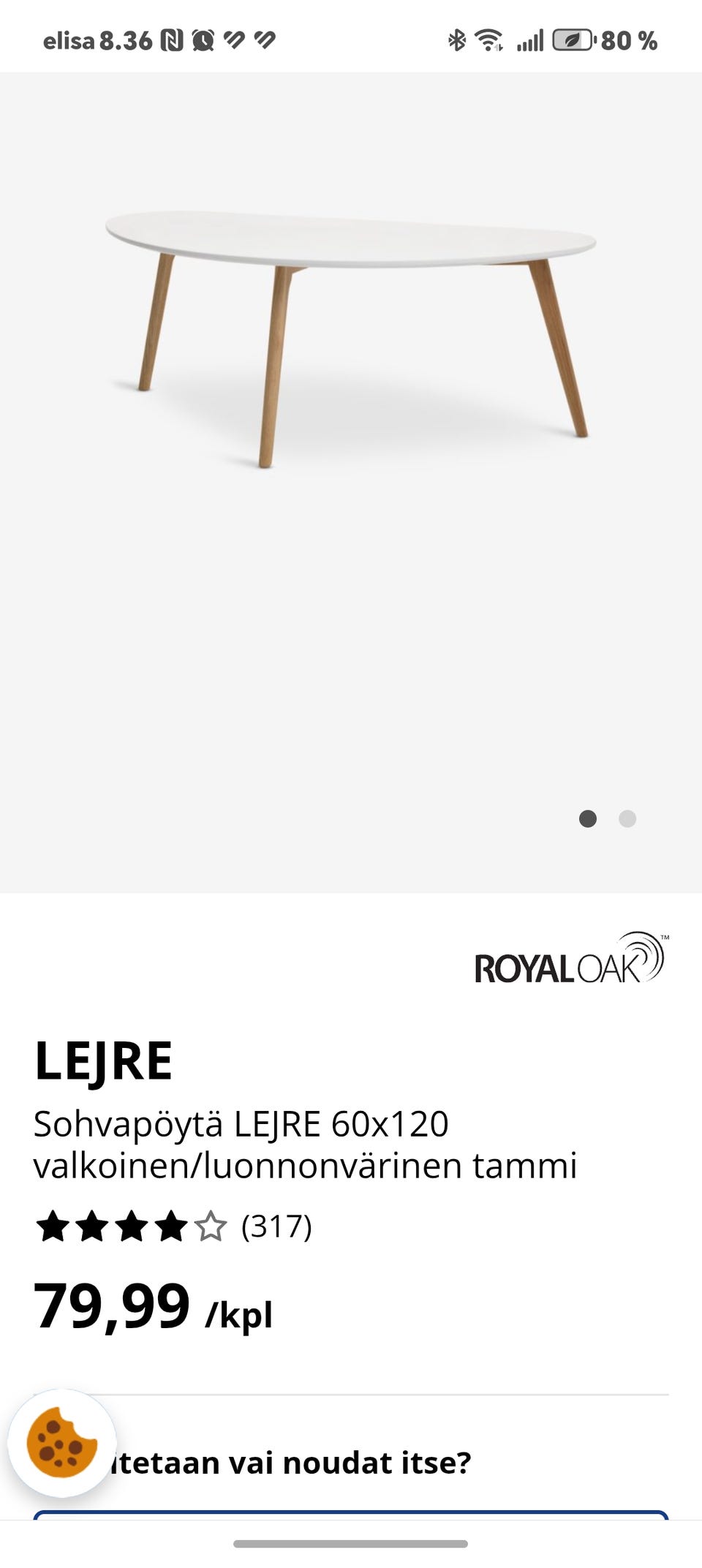Open the 317 customer reviews rating
702x1568 pixels.
pyautogui.click(x=174, y=1226)
